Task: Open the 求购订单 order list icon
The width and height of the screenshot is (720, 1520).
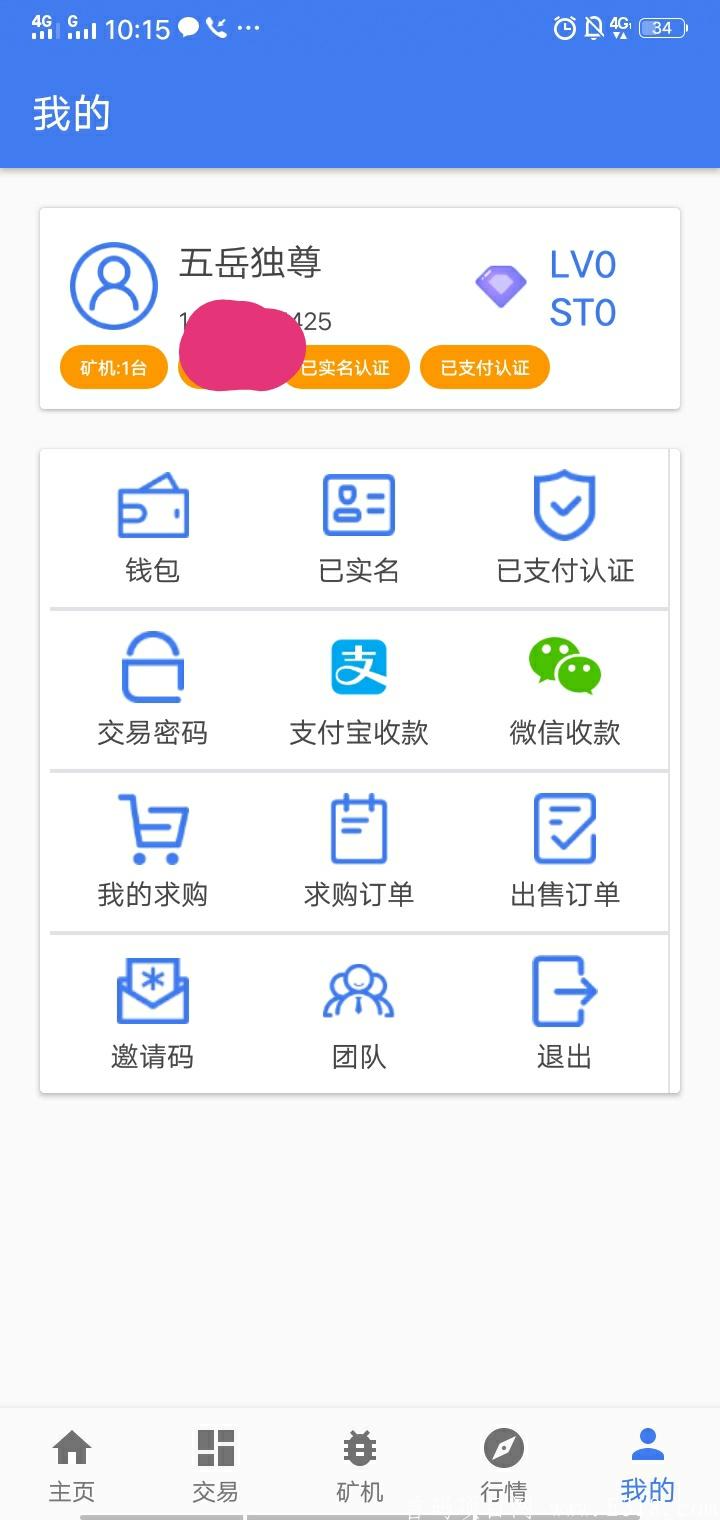Action: click(x=359, y=828)
